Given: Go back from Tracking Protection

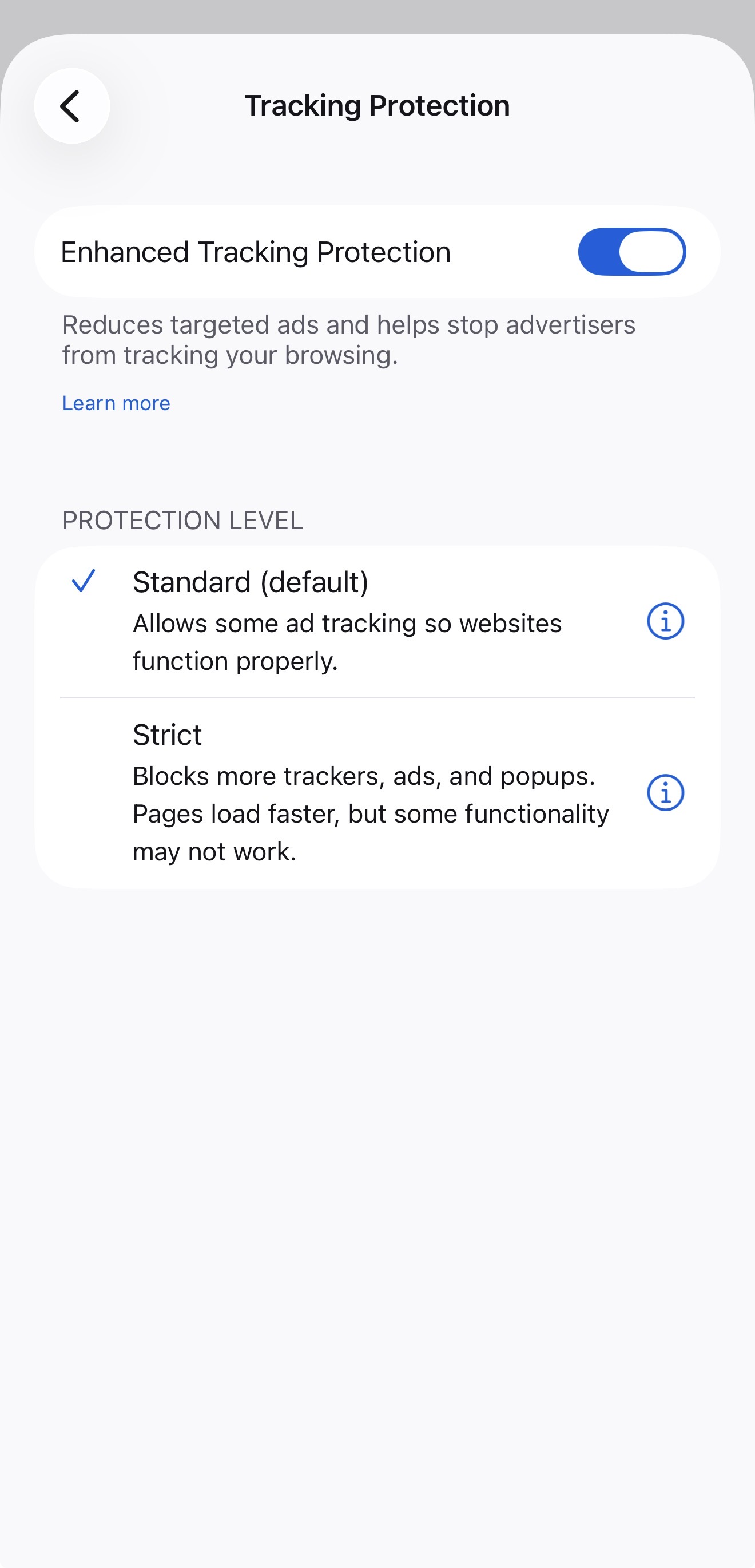Looking at the screenshot, I should click(x=72, y=106).
